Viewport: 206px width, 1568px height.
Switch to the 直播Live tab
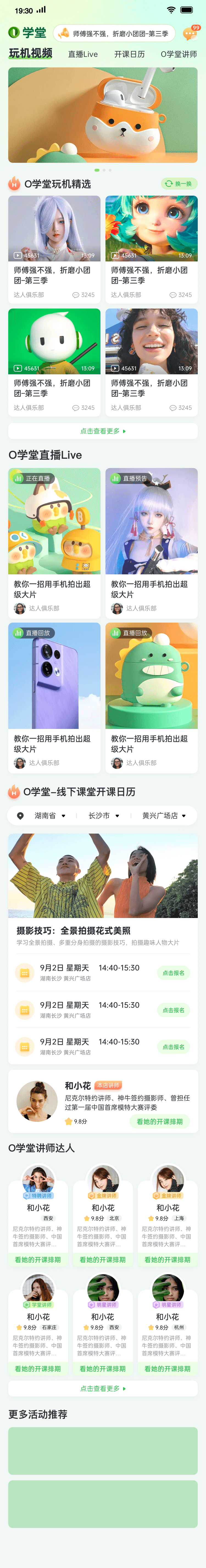[83, 54]
